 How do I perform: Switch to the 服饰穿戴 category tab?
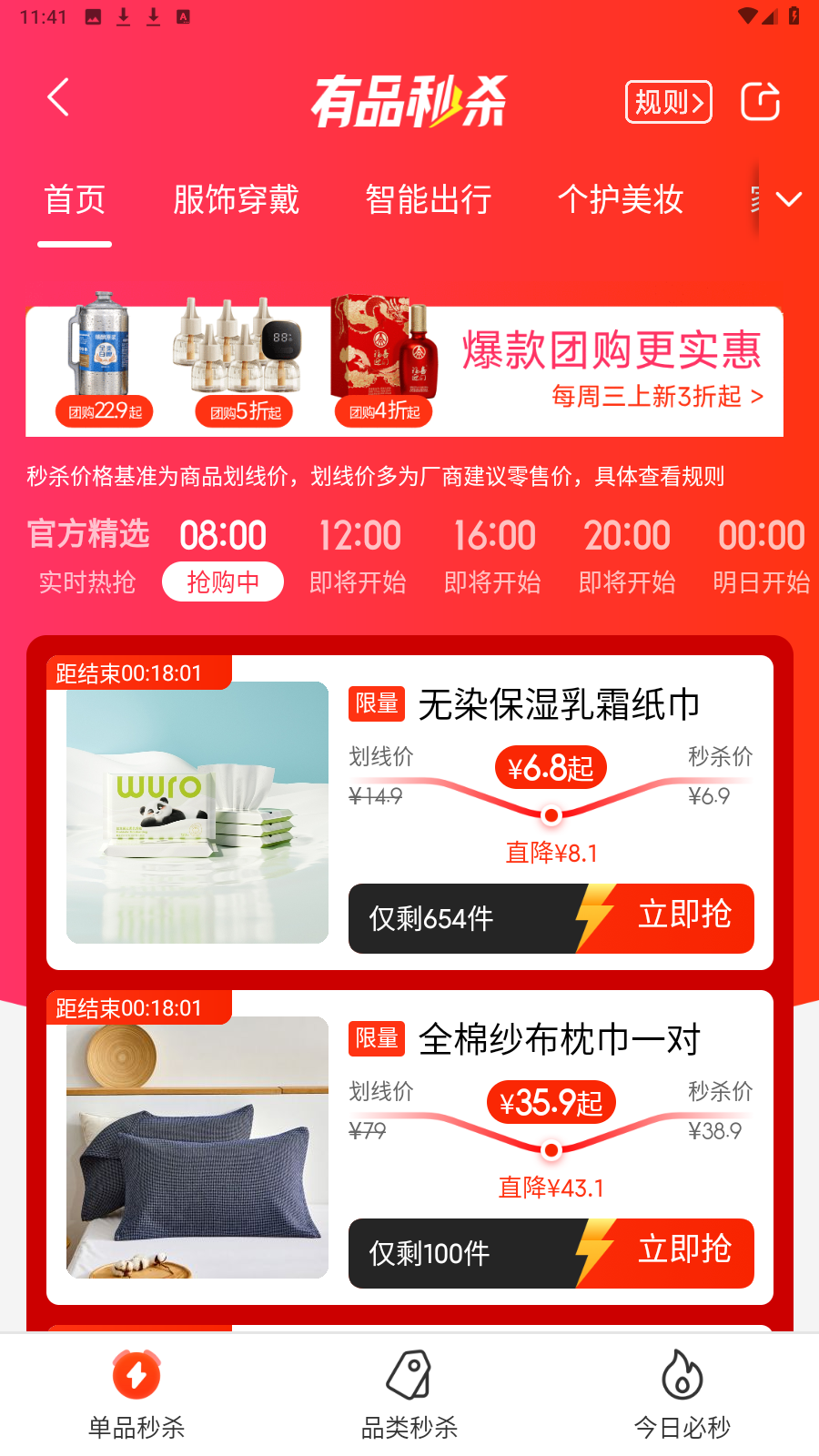tap(236, 200)
